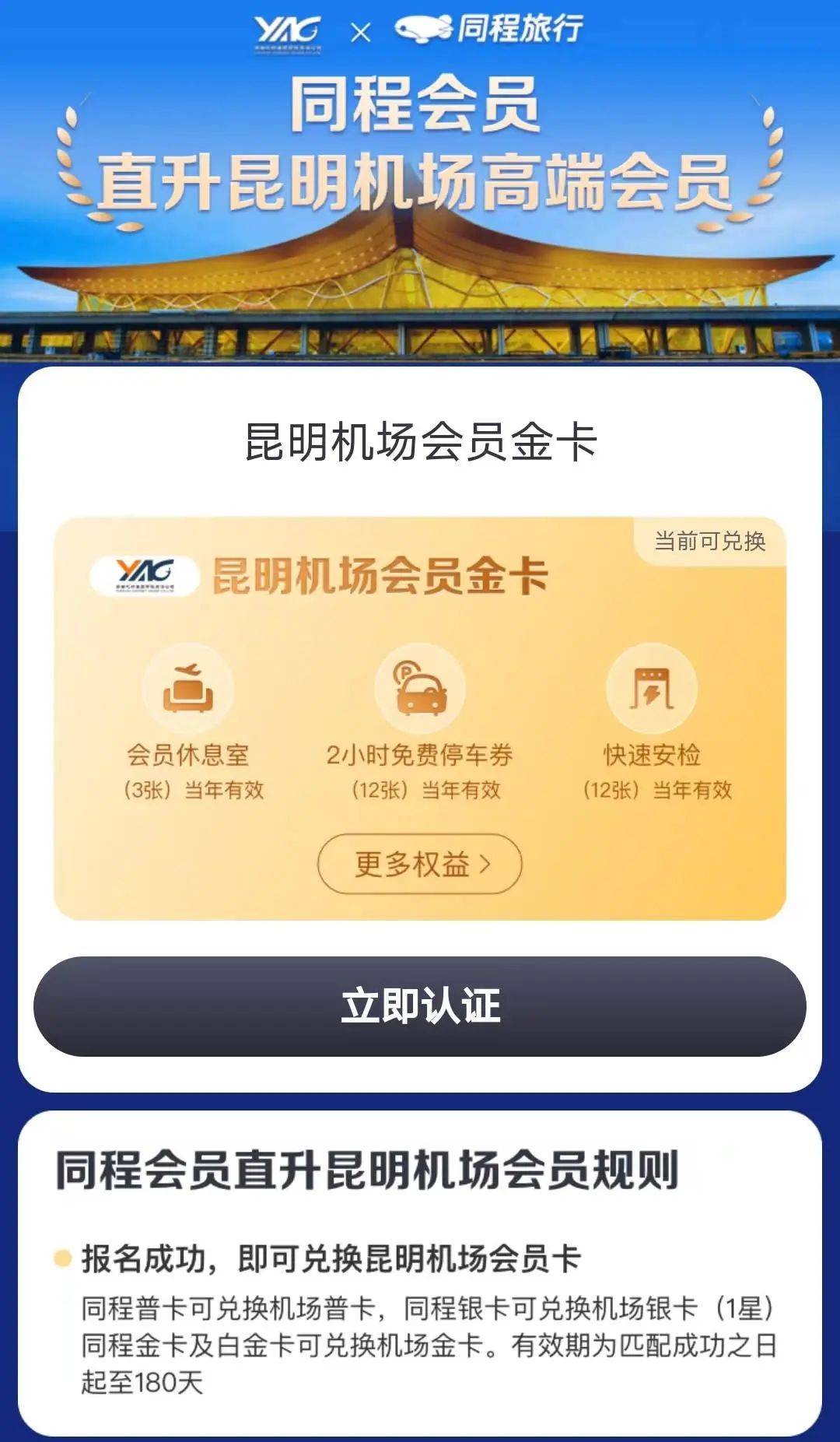Click the airport terminal banner image
This screenshot has height=1442, width=840.
pyautogui.click(x=420, y=288)
